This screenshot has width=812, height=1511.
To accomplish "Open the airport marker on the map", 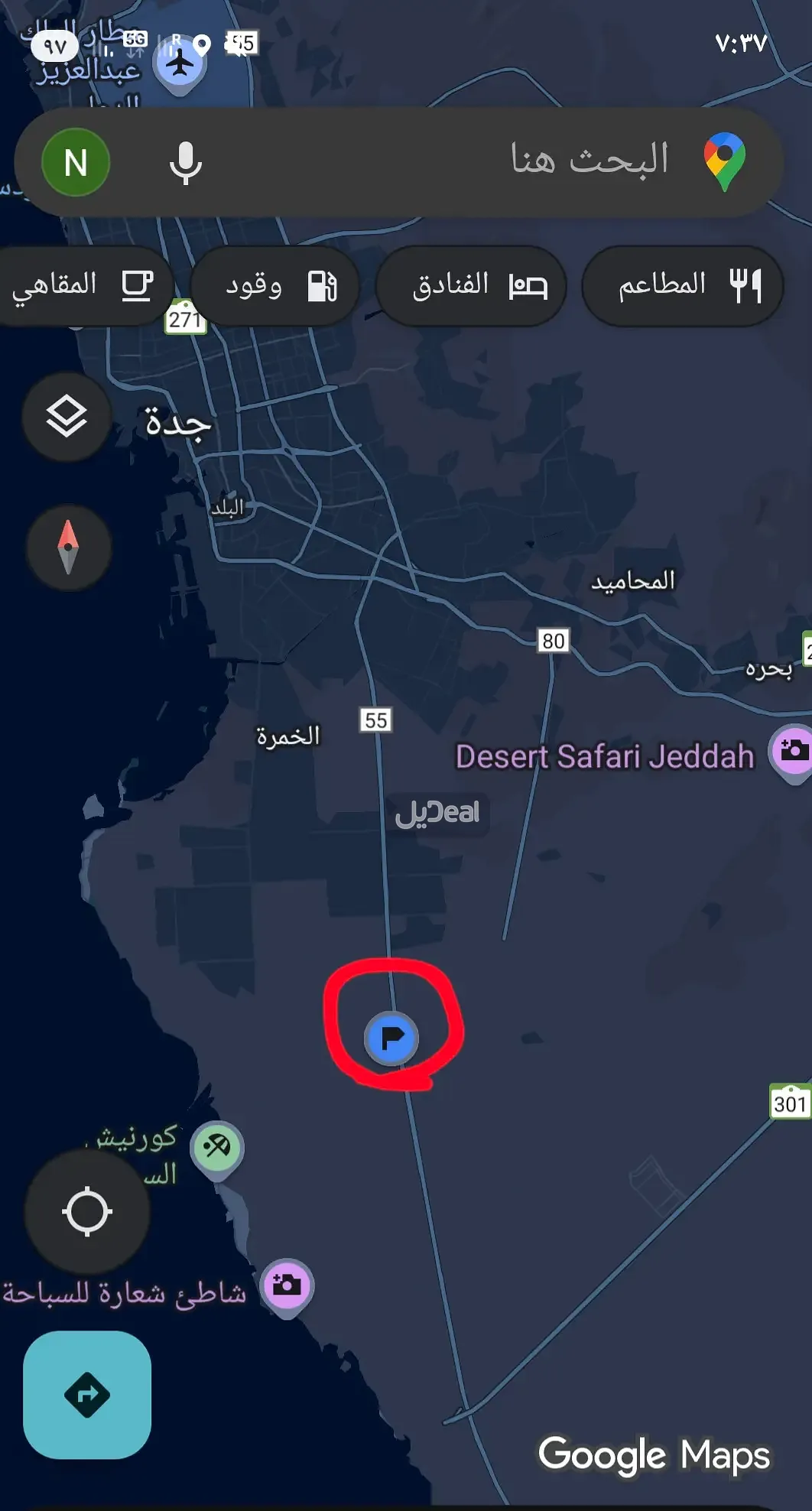I will [180, 63].
